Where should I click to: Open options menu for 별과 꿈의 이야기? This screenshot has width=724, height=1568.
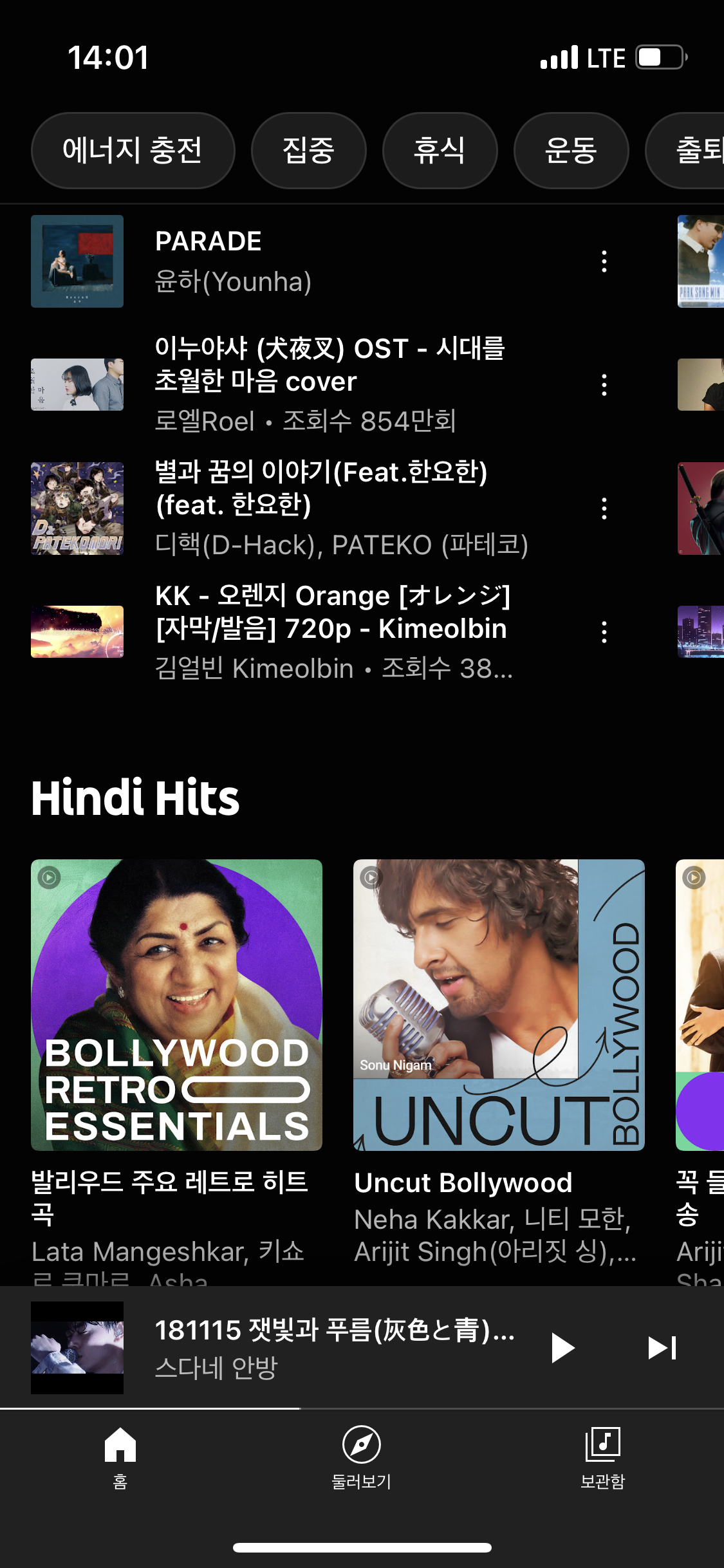point(604,509)
